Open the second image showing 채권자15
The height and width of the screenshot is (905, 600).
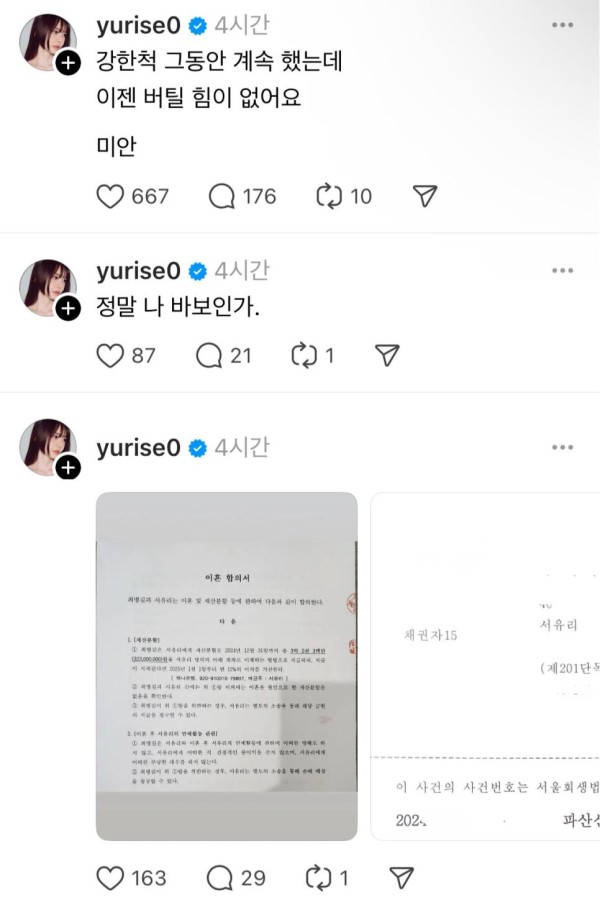point(485,665)
